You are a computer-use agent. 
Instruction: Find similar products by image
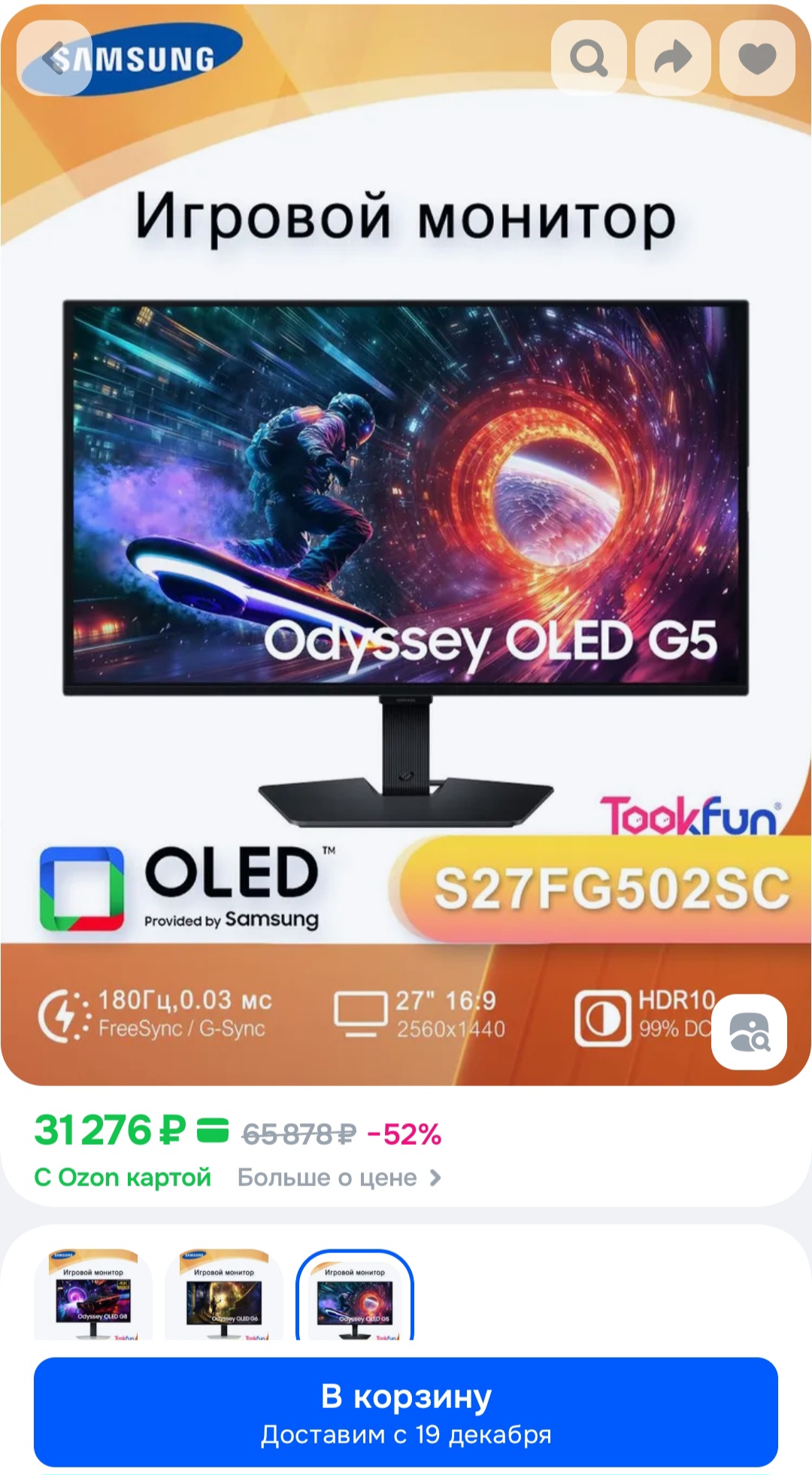click(749, 1032)
